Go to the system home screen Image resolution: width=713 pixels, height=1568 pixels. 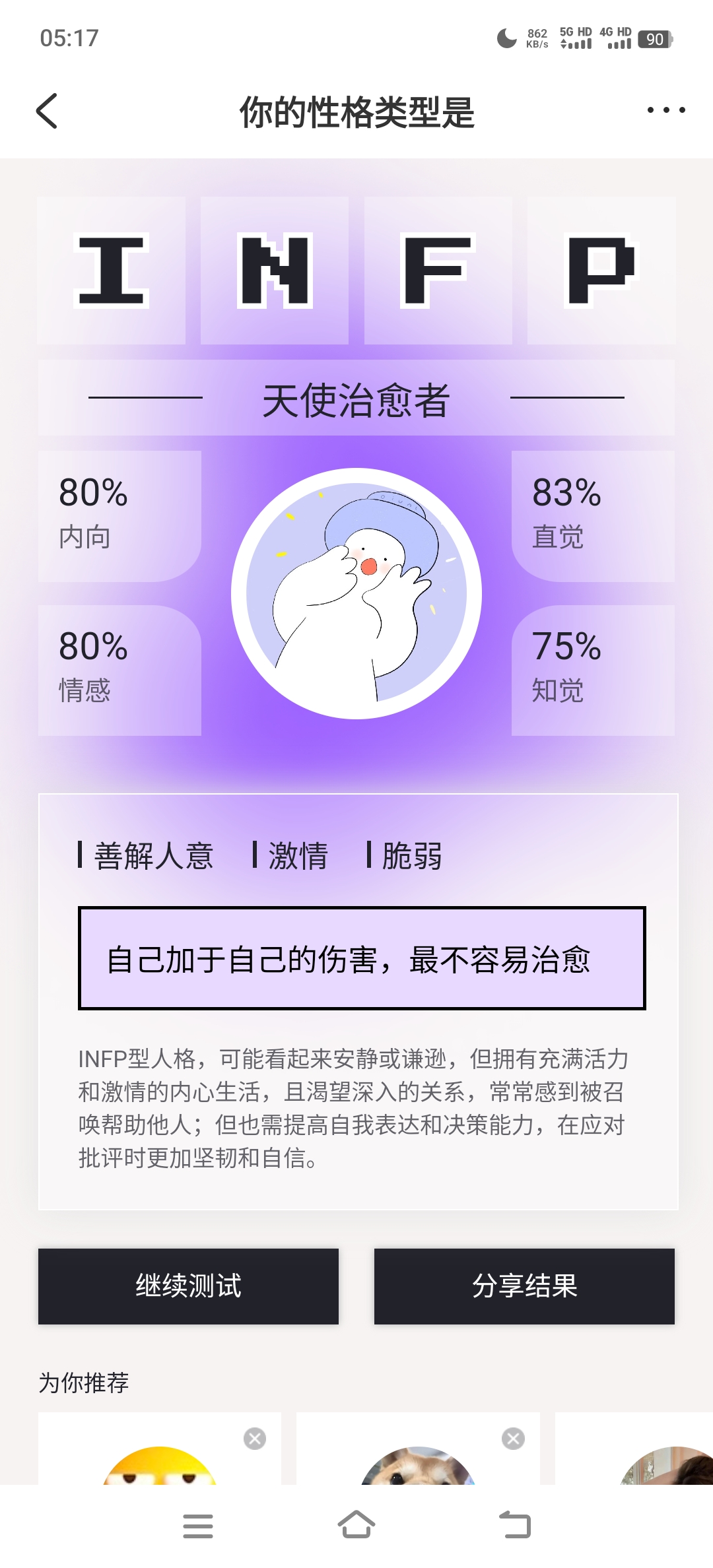(x=356, y=1525)
